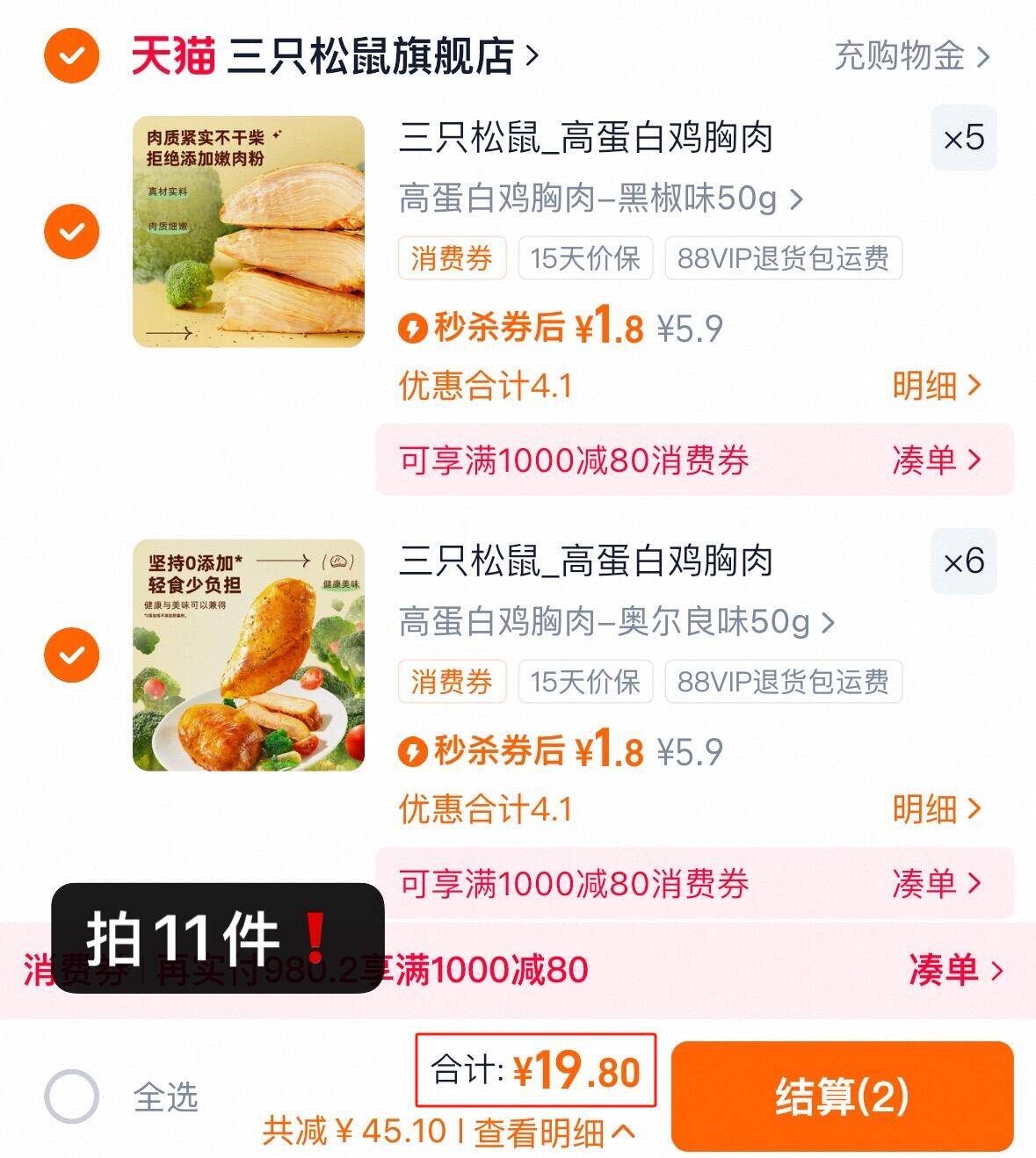Click the lightning seckill icon on 黑椒味 item

coord(415,326)
